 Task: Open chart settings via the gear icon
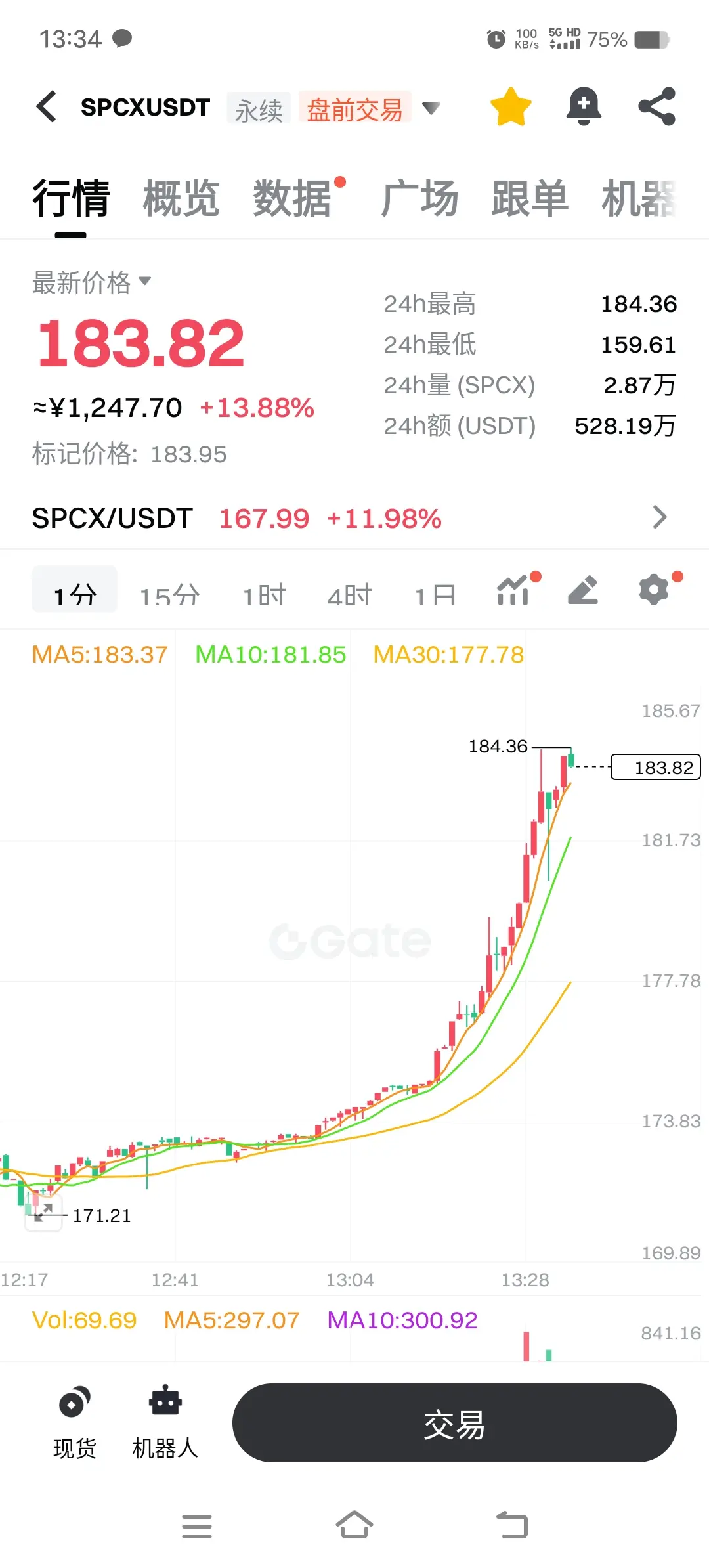(654, 589)
